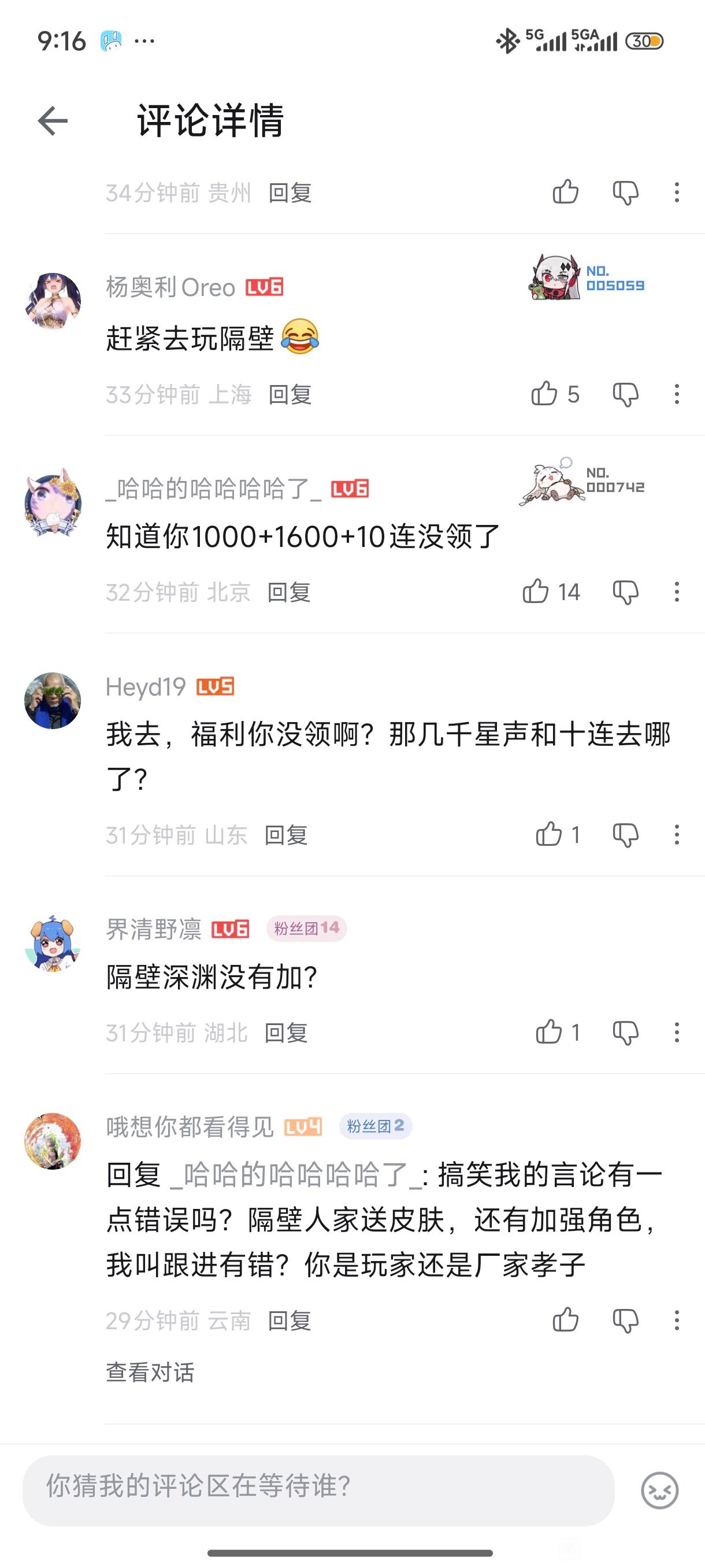
Task: Like Heyd19's comment
Action: click(x=548, y=834)
